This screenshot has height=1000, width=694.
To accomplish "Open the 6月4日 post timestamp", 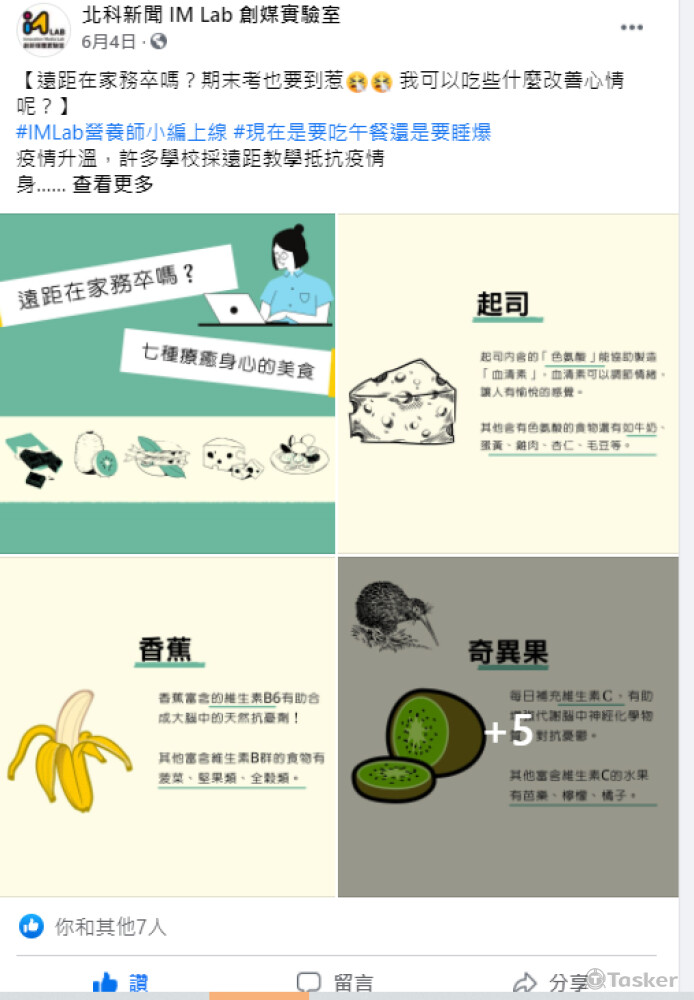I will [108, 41].
